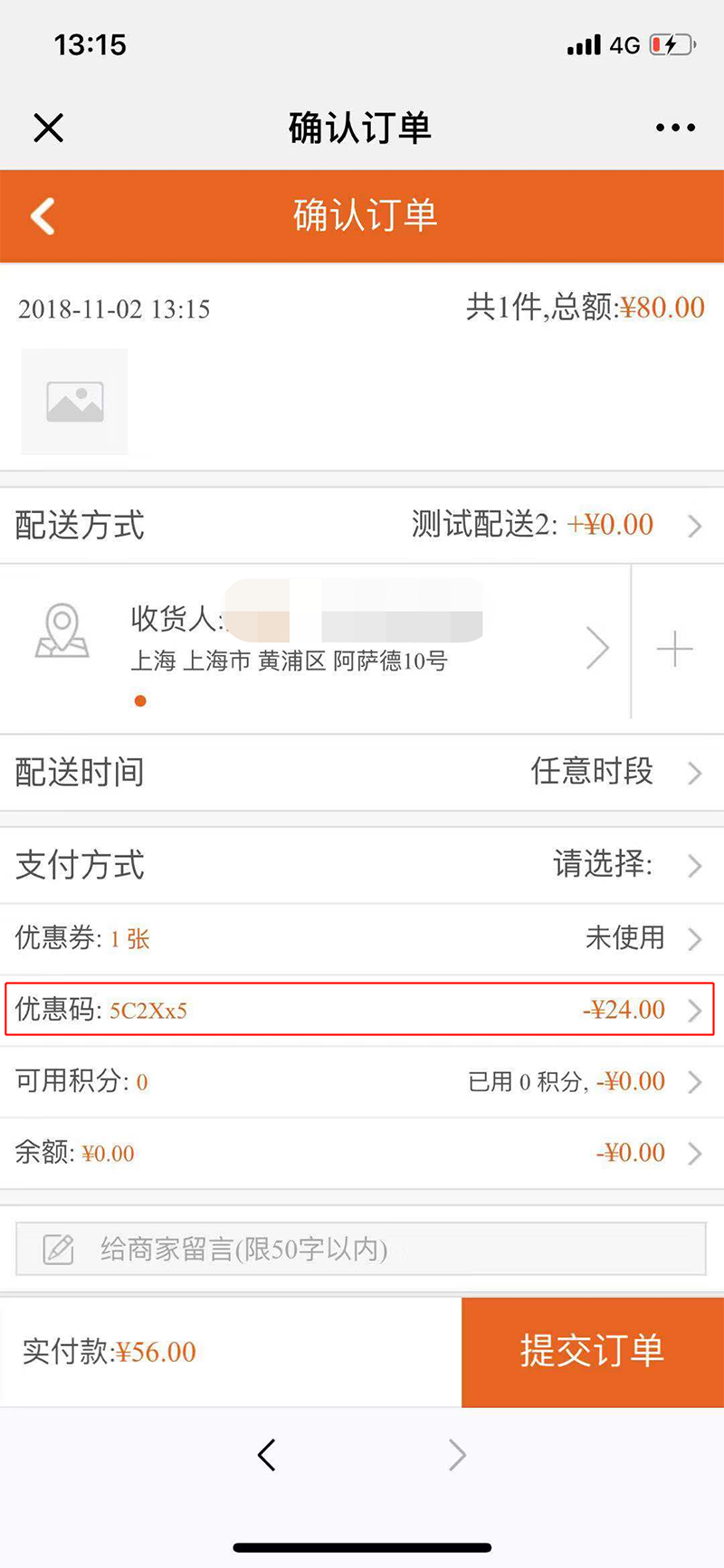Navigate back with the browser's bottom arrow

pos(266,1455)
